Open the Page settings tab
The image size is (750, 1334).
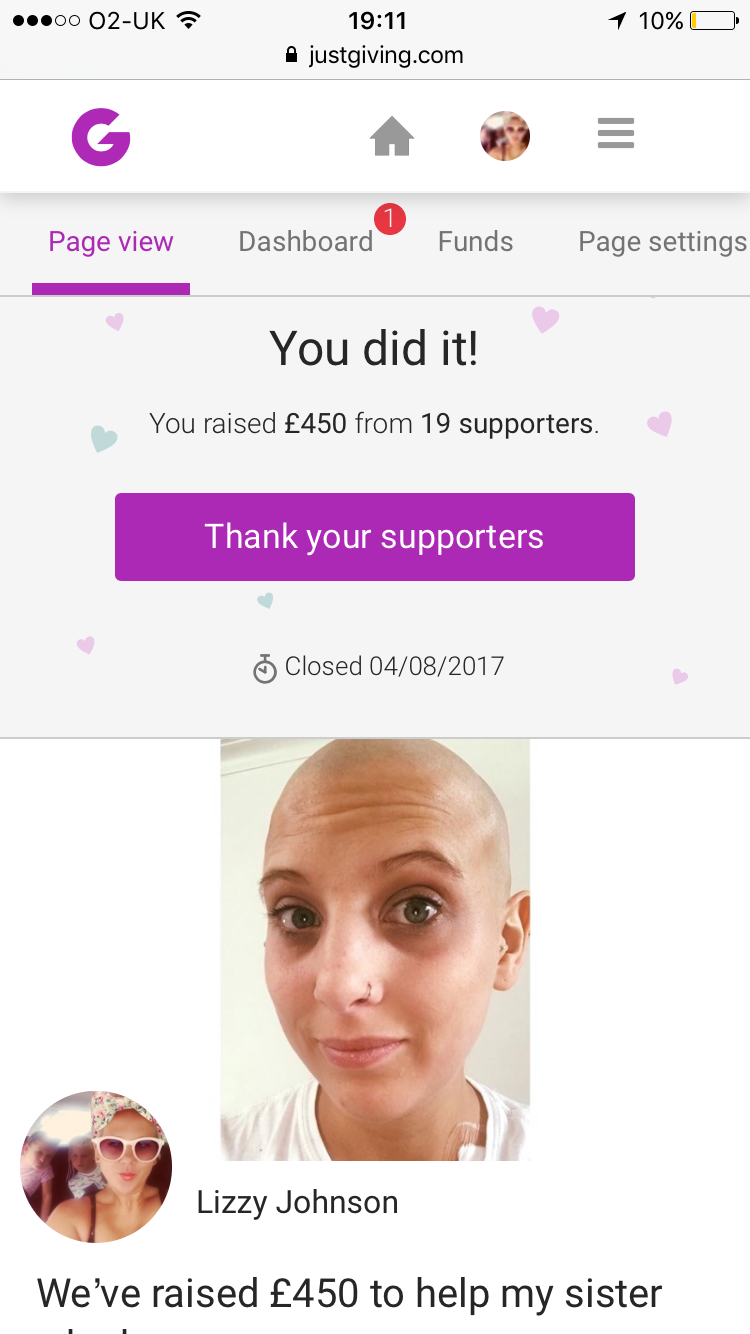coord(662,242)
